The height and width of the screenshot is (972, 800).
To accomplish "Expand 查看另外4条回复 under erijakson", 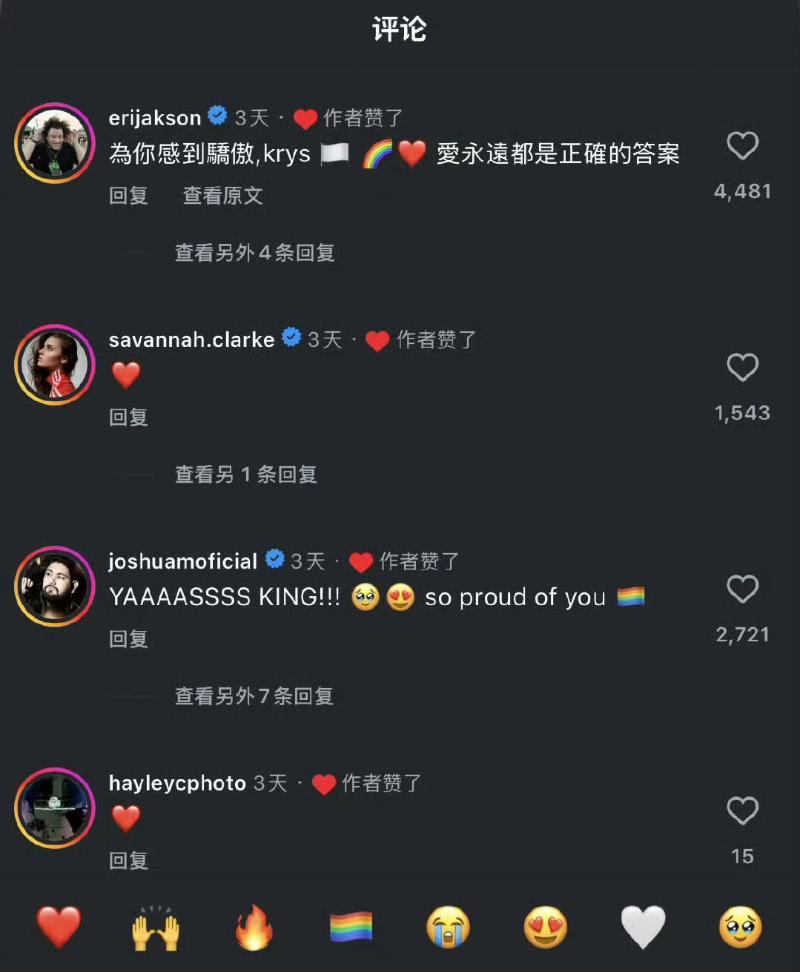I will [254, 253].
